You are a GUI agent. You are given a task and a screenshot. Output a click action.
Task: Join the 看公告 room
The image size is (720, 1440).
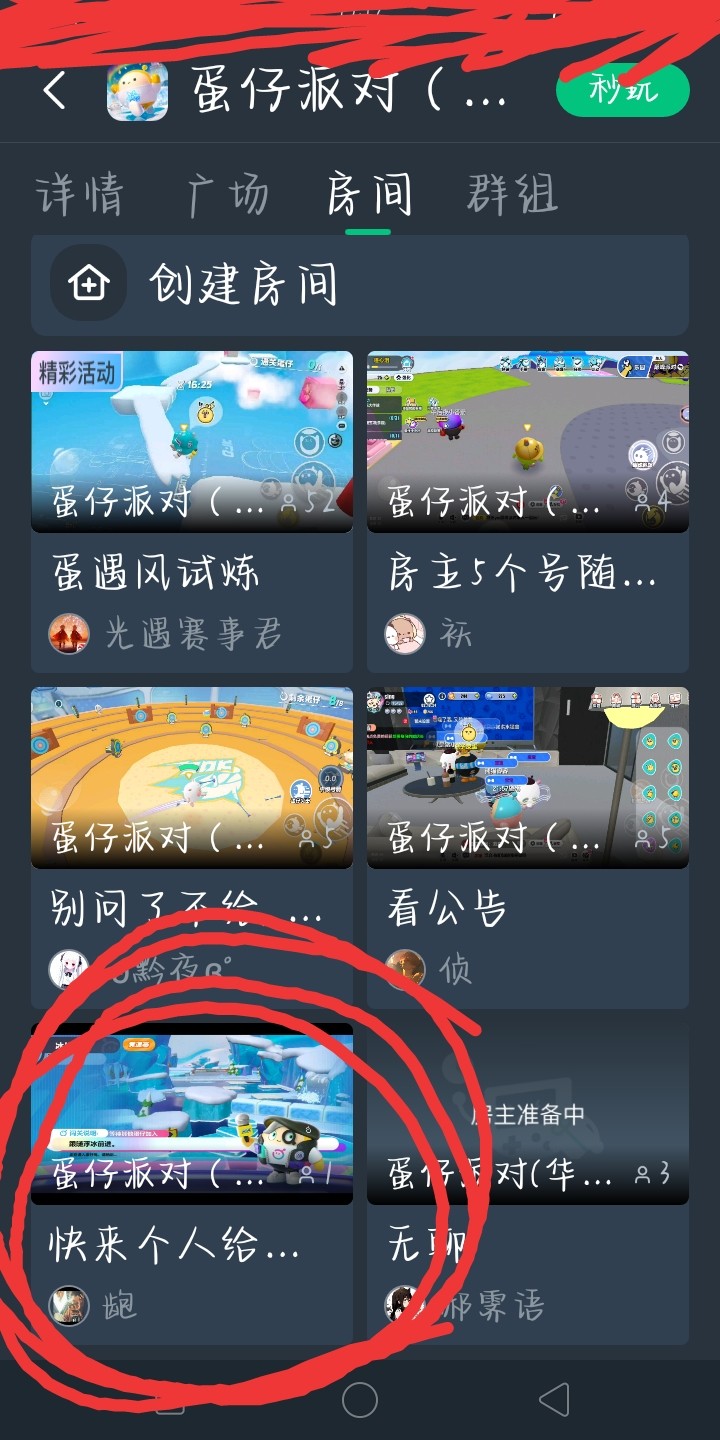click(527, 846)
